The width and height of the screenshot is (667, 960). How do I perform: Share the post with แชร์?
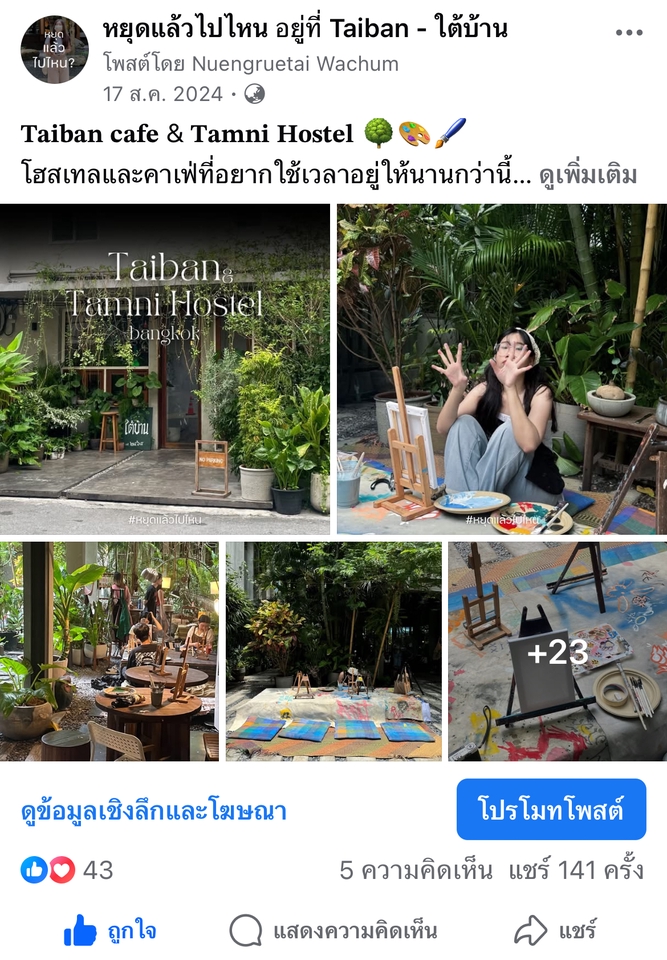[x=556, y=931]
